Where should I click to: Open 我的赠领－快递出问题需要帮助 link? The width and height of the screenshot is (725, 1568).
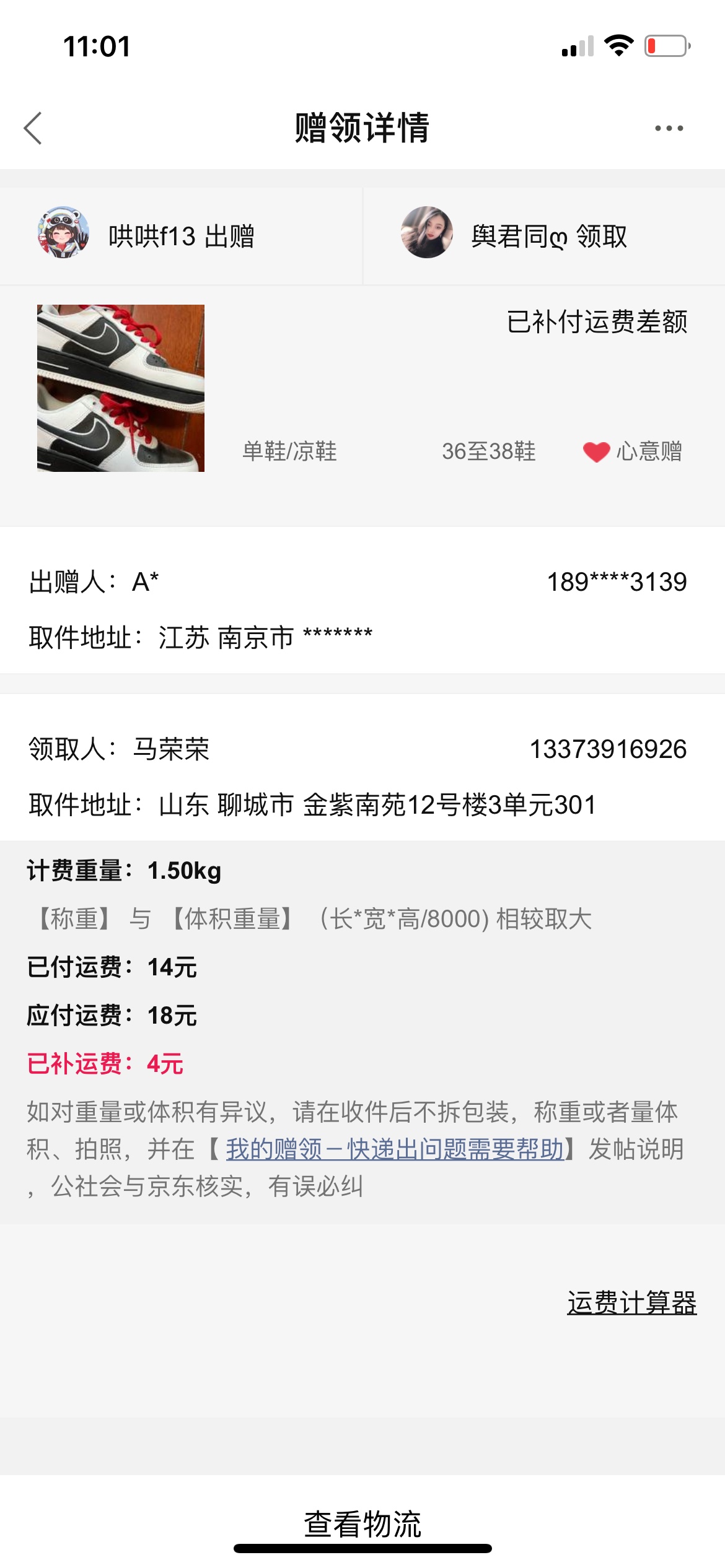394,1149
